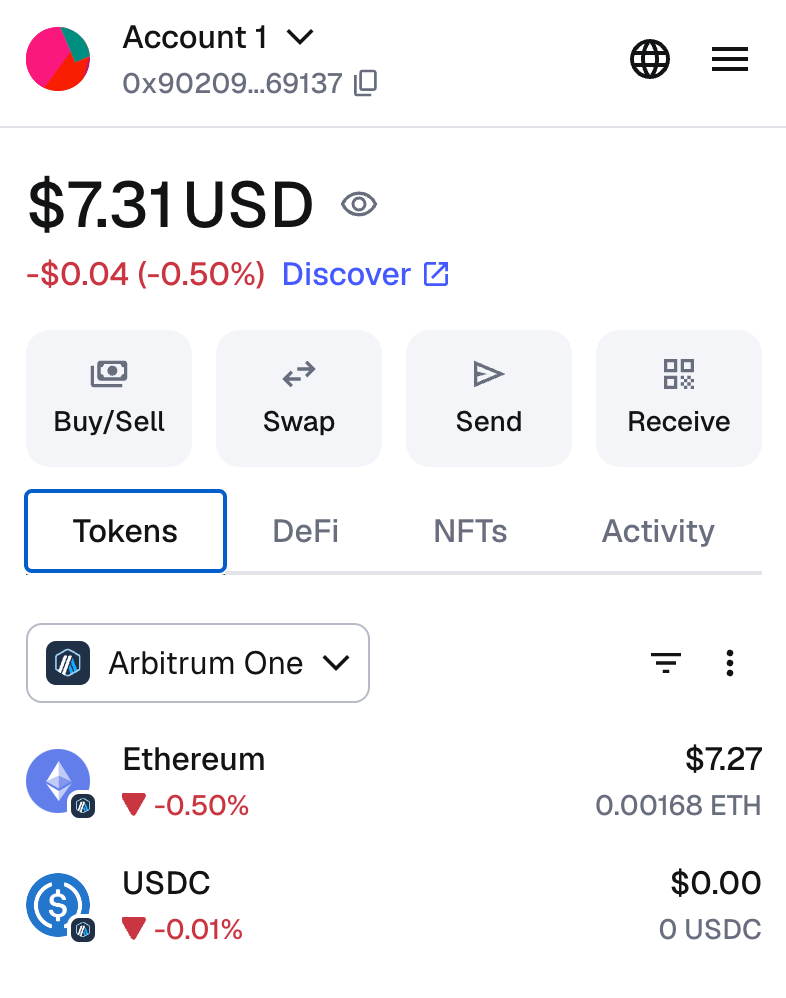This screenshot has height=998, width=786.
Task: Open the USDC token details
Action: point(393,906)
